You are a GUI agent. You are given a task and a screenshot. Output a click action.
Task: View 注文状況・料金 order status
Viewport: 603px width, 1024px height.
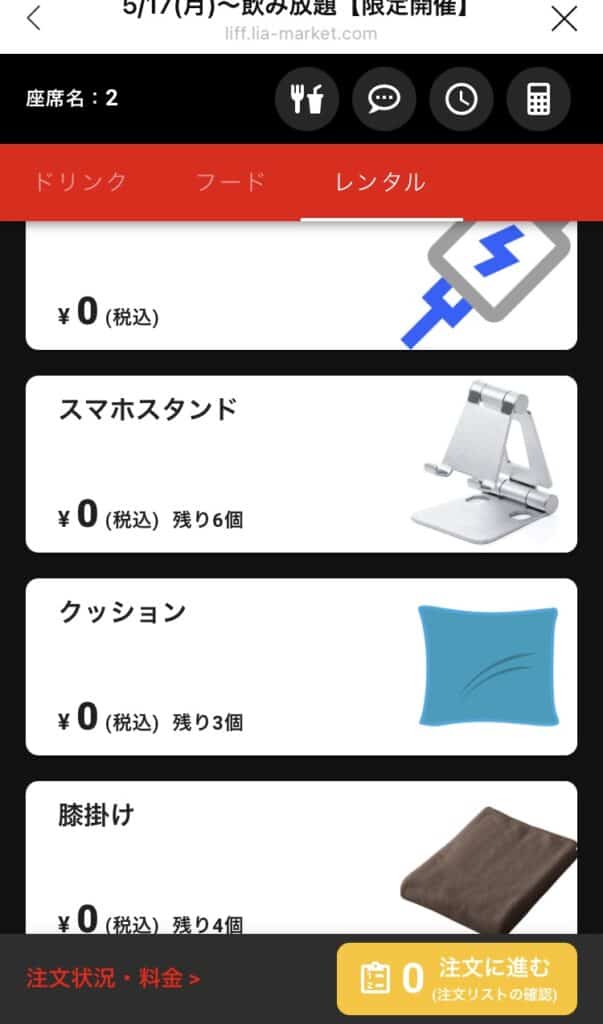coord(113,978)
